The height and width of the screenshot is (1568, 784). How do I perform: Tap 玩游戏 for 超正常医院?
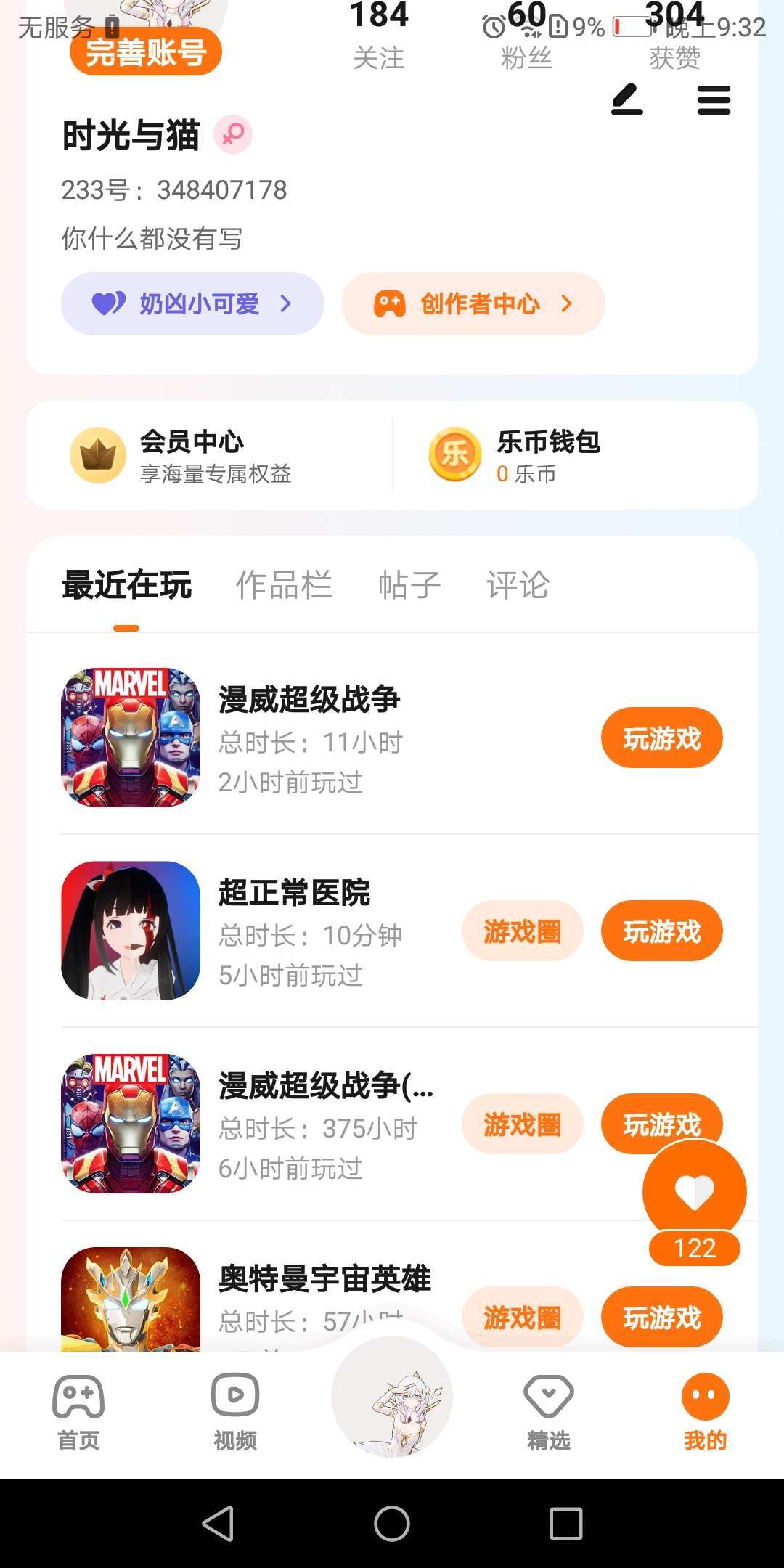(661, 931)
